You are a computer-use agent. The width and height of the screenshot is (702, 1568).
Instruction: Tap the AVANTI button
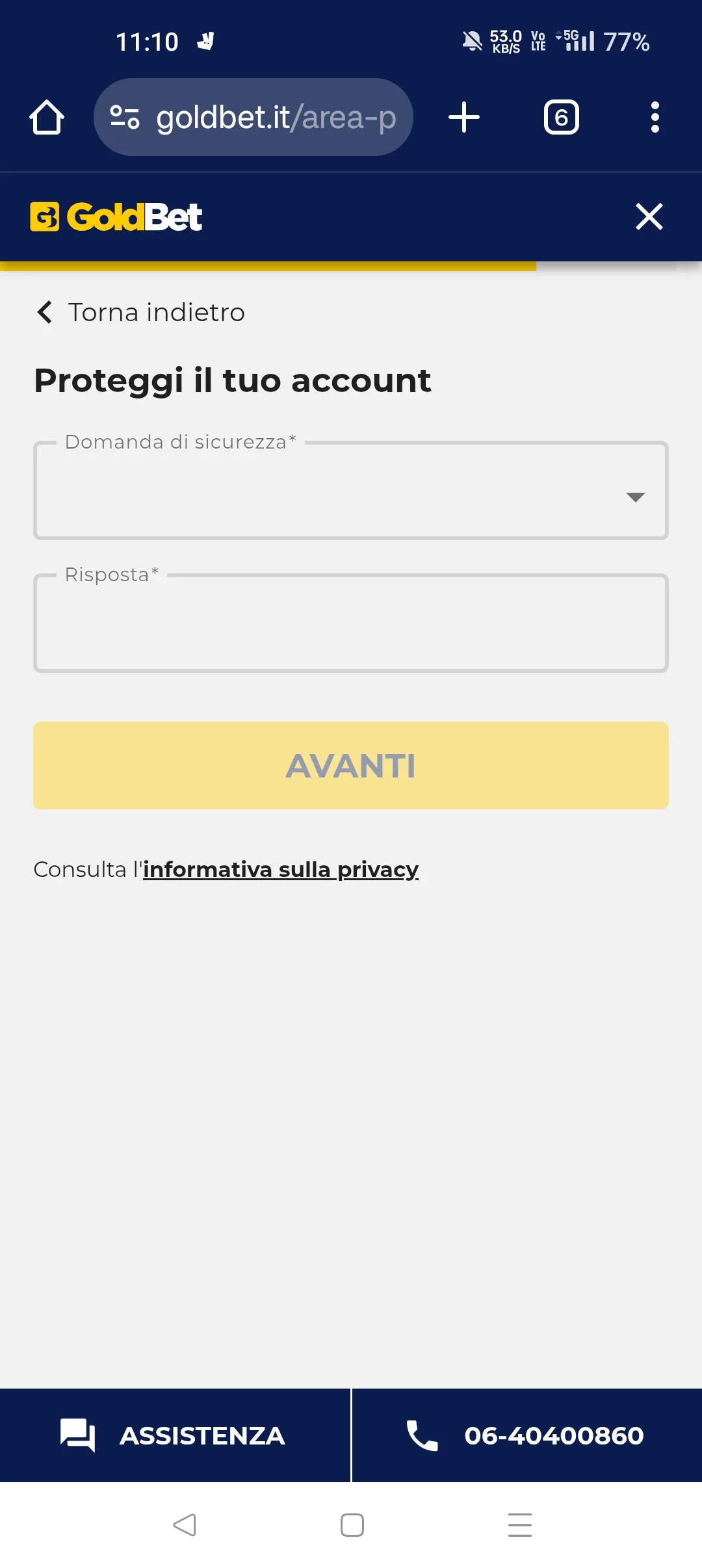pos(351,765)
